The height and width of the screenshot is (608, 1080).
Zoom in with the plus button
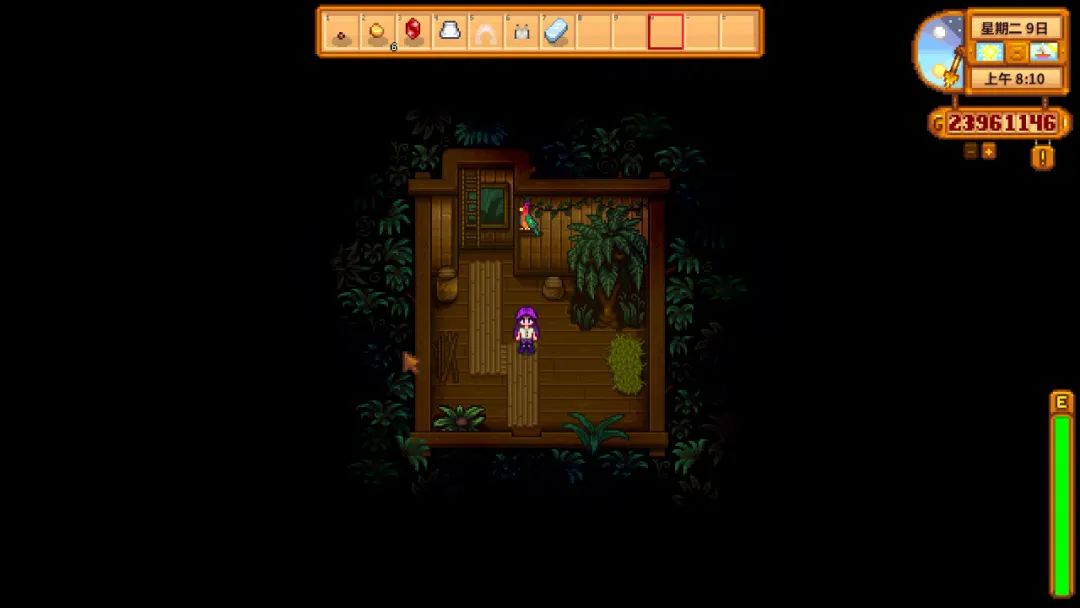[989, 151]
